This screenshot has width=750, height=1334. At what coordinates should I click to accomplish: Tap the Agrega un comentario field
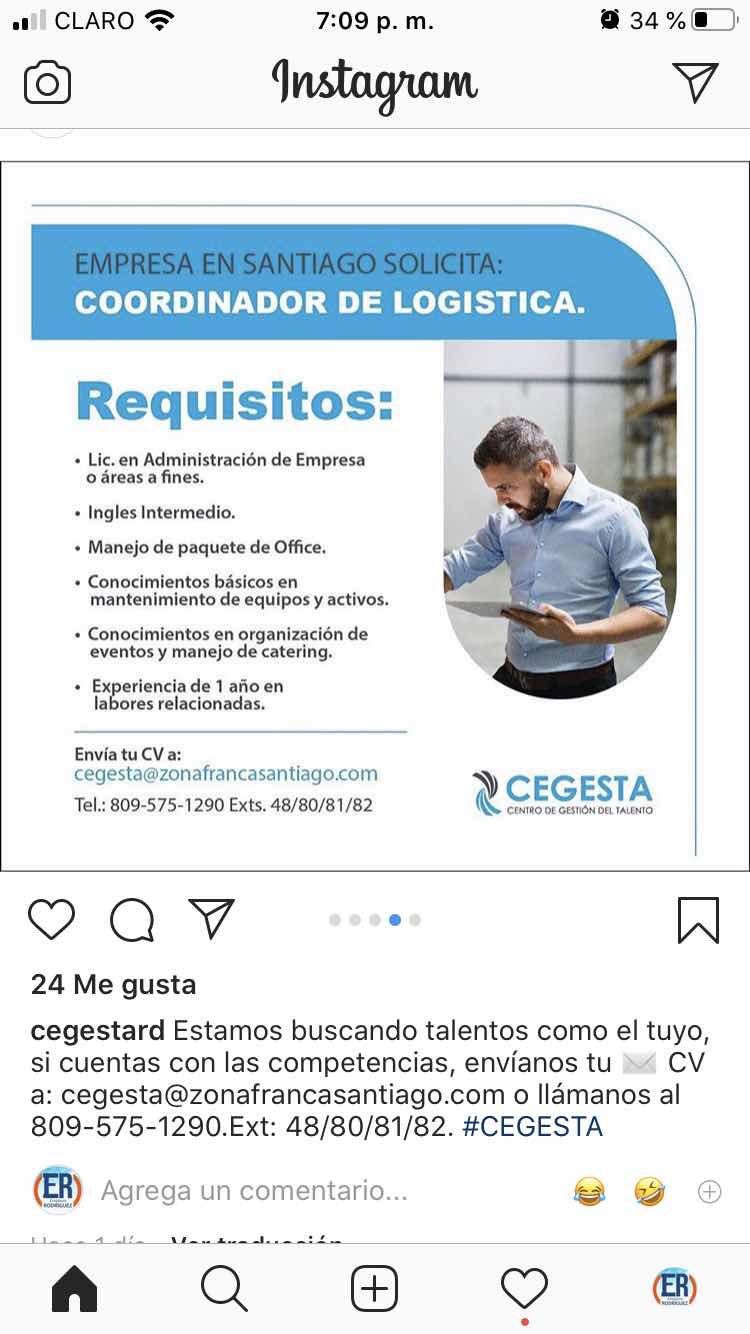pos(253,1191)
